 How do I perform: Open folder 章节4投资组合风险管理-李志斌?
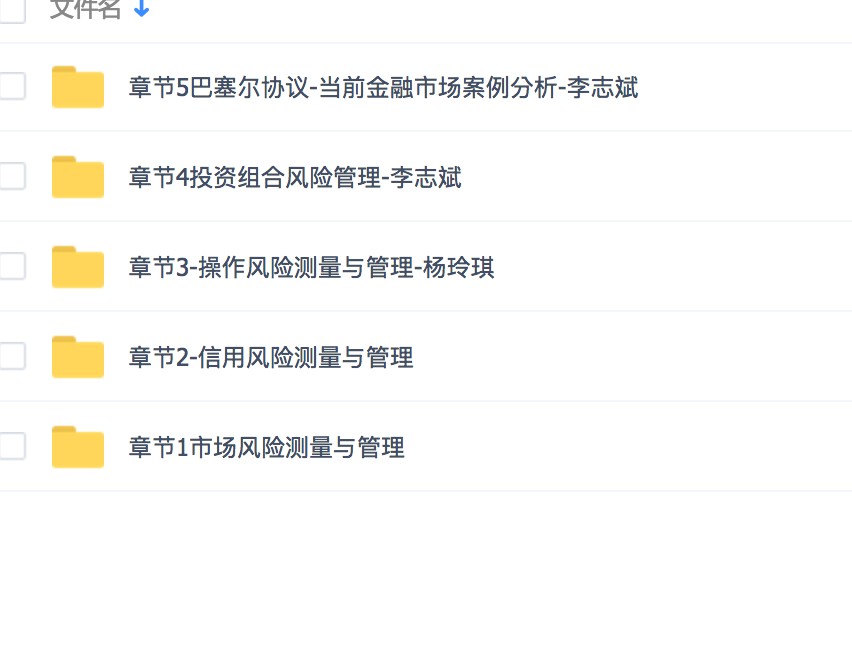click(295, 178)
